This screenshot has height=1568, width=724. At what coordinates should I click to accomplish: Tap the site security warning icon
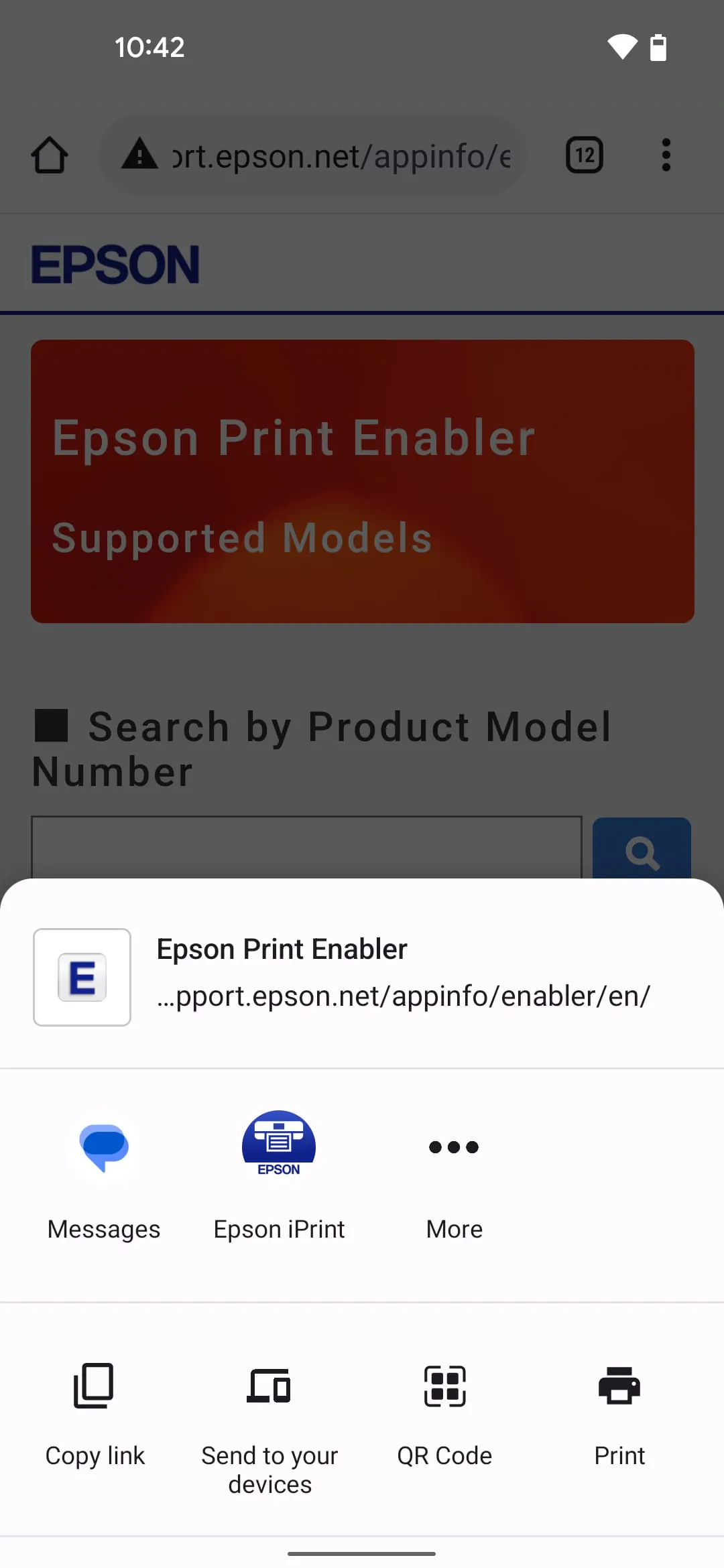click(139, 155)
